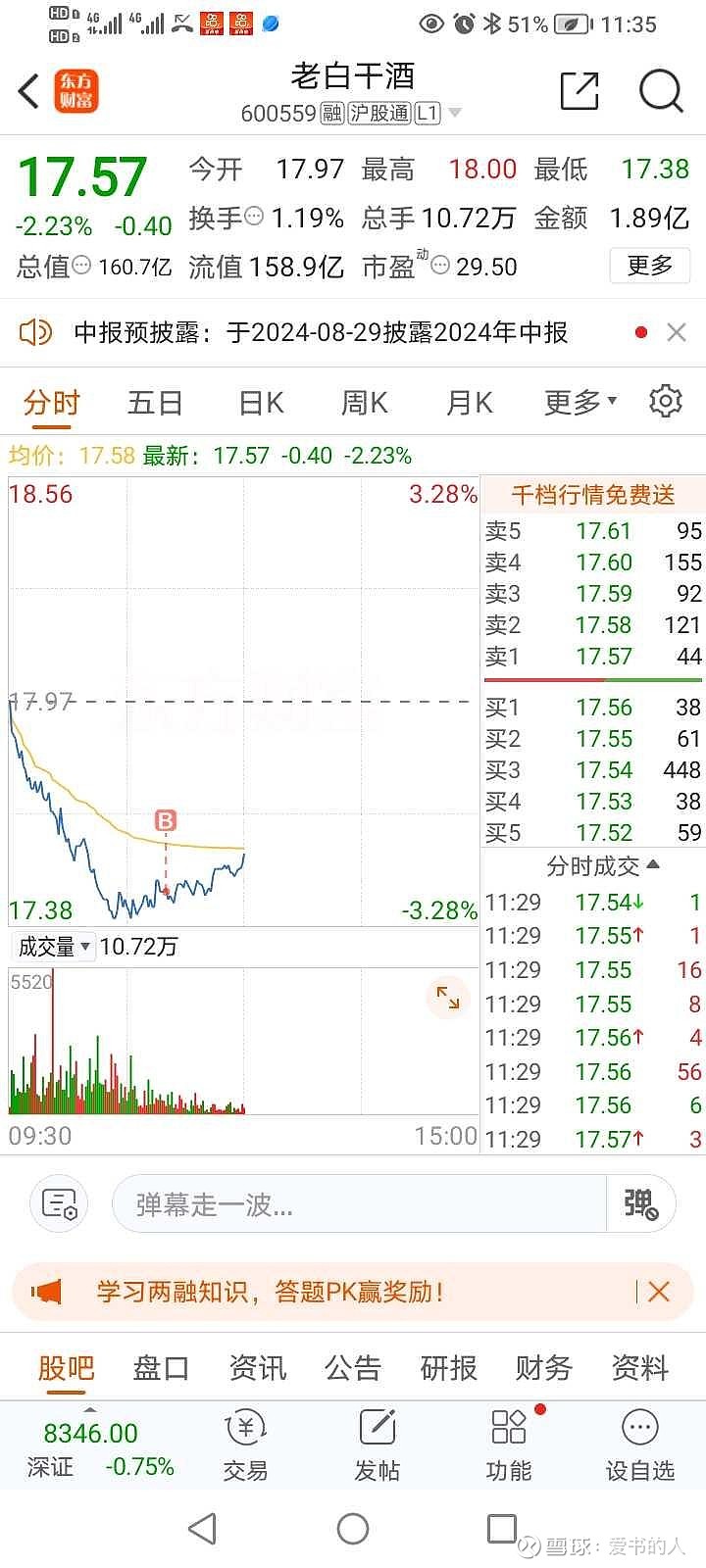
Task: Tap the 弹幕走一波 input field
Action: [x=359, y=1203]
